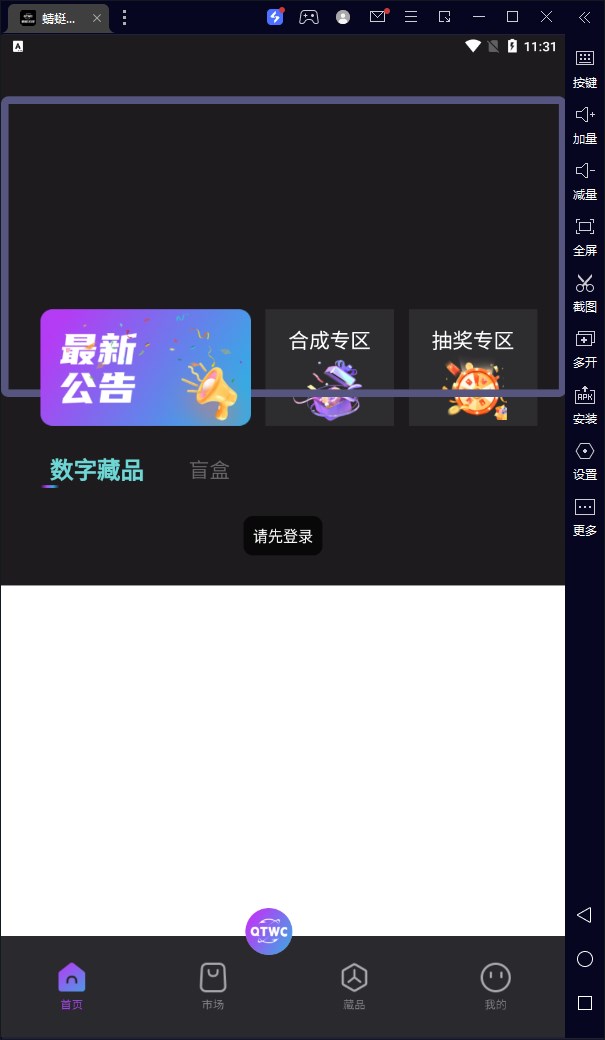Image resolution: width=605 pixels, height=1040 pixels.
Task: Increase volume with 加量
Action: coord(585,124)
